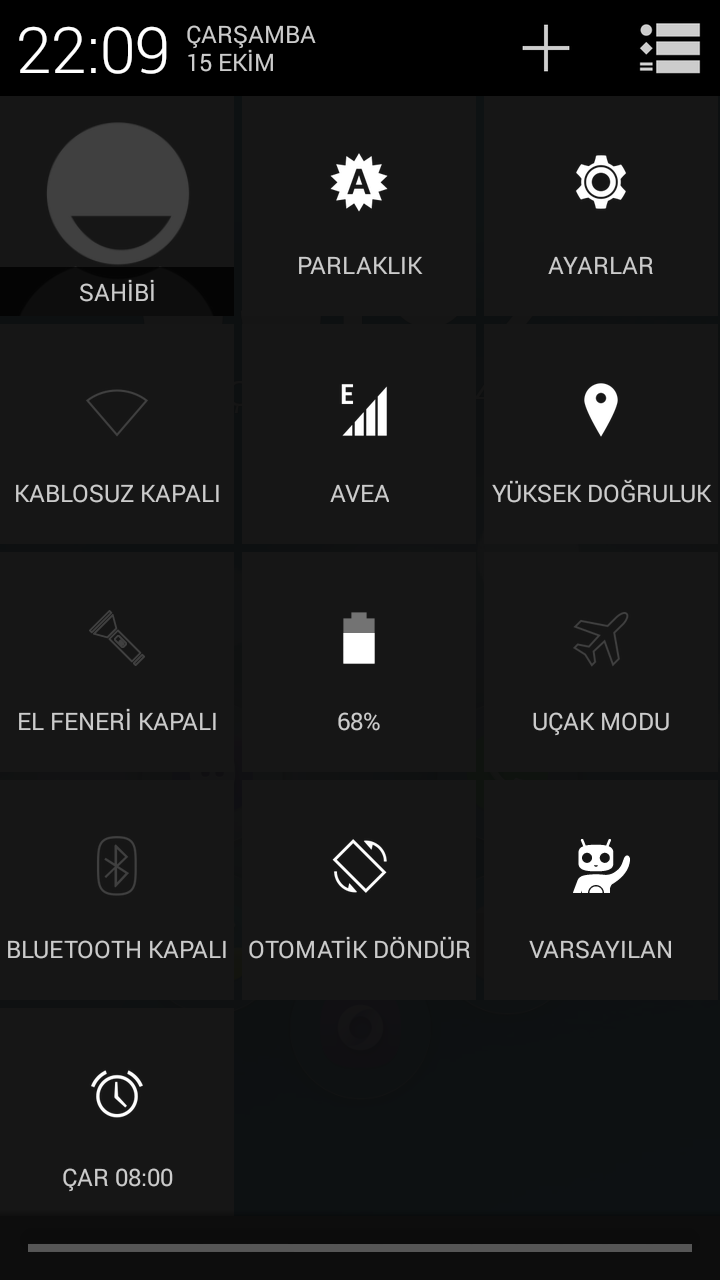Toggle the Parlaklık brightness tile

tap(359, 206)
